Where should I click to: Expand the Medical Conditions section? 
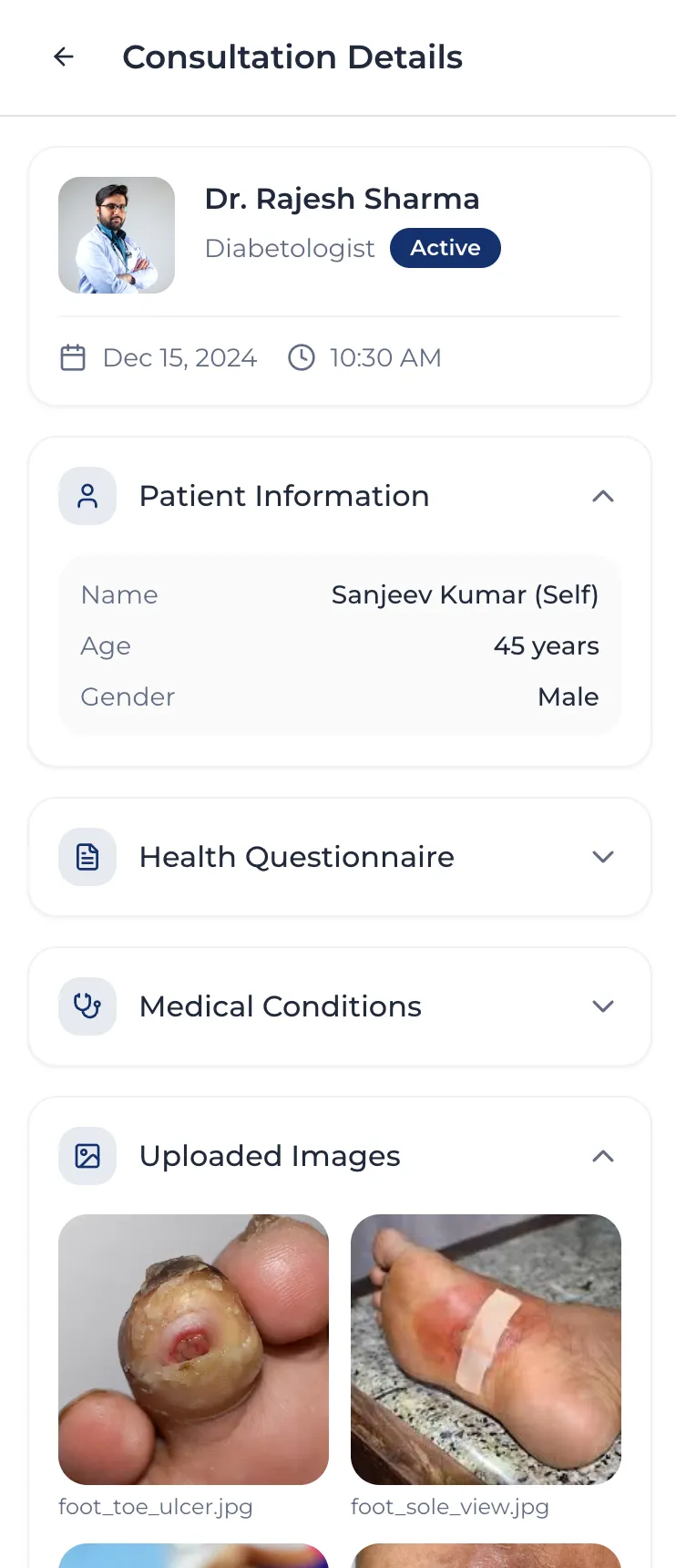point(603,1006)
